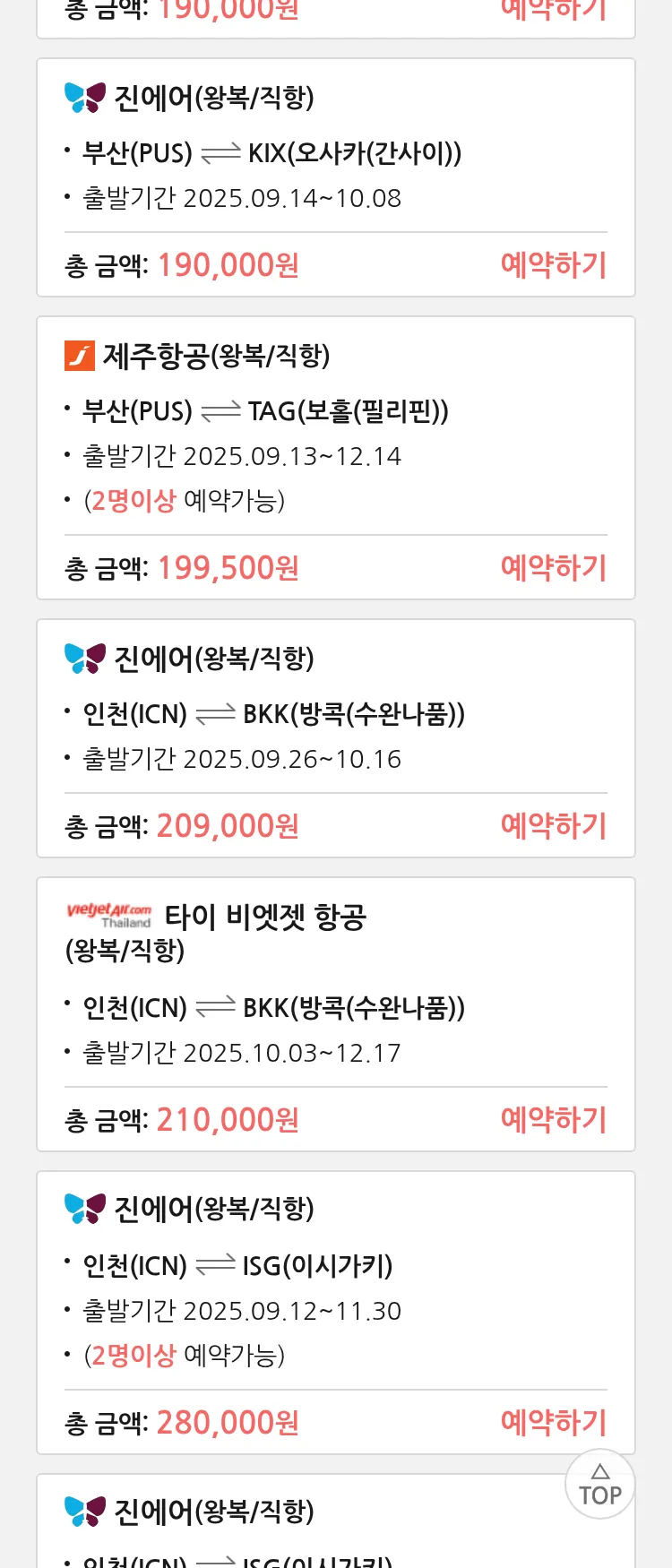
Task: Tap 예약하기 for 진에어 인천–이시가키 280,000원
Action: (x=553, y=1423)
